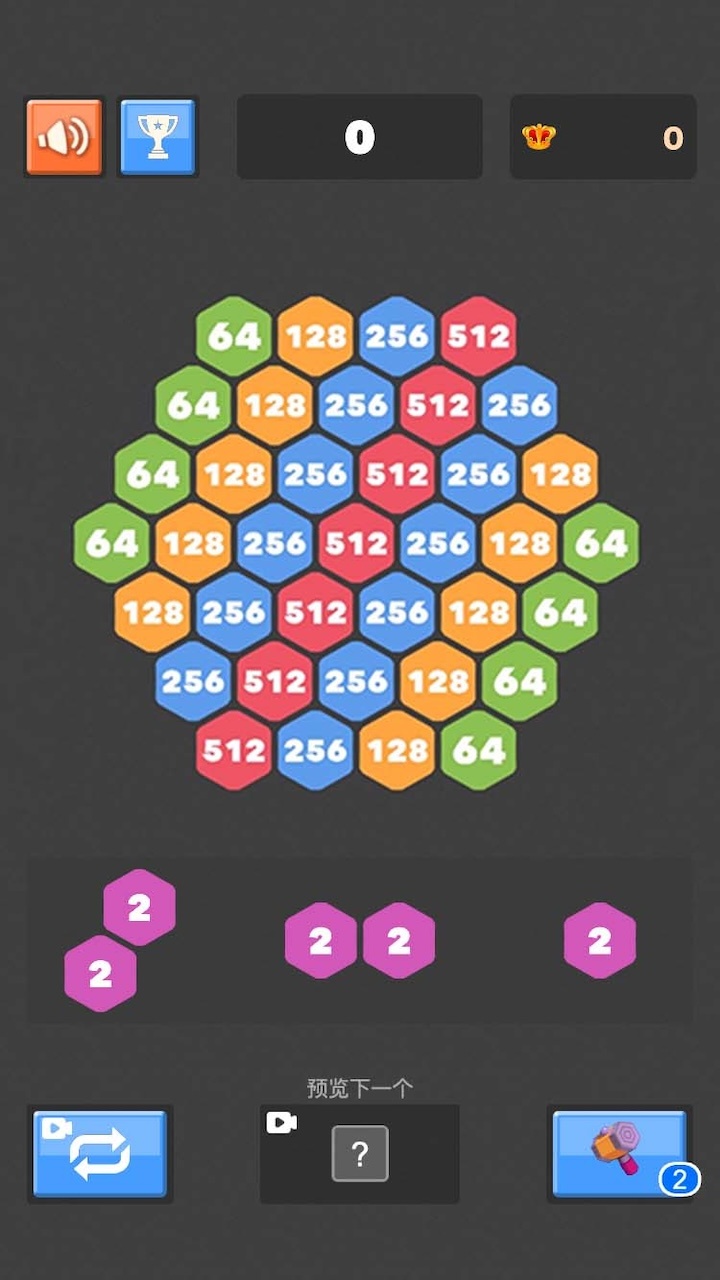Mute the game sound
This screenshot has width=720, height=1280.
(65, 137)
